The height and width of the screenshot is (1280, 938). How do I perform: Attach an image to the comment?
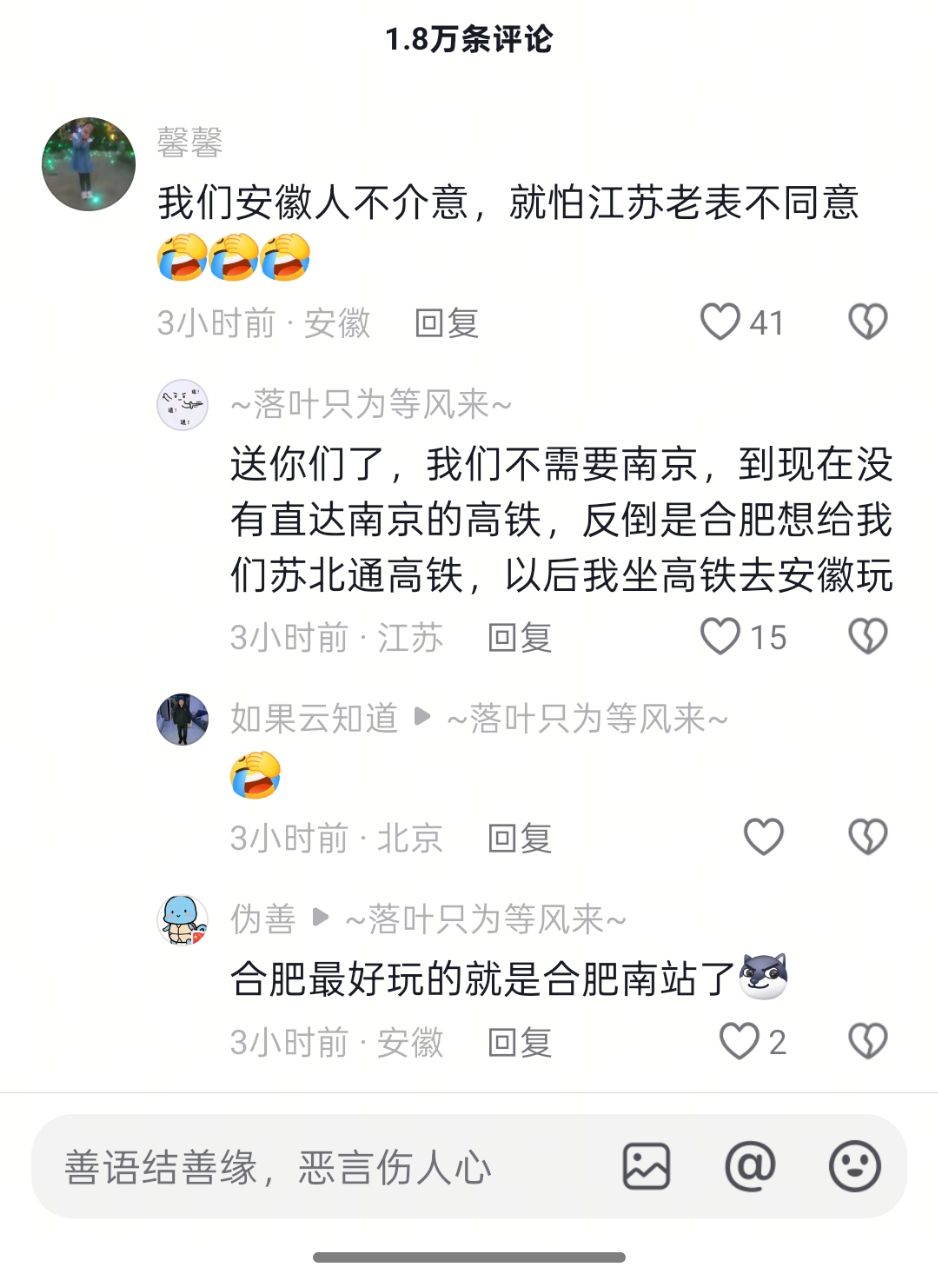646,1166
